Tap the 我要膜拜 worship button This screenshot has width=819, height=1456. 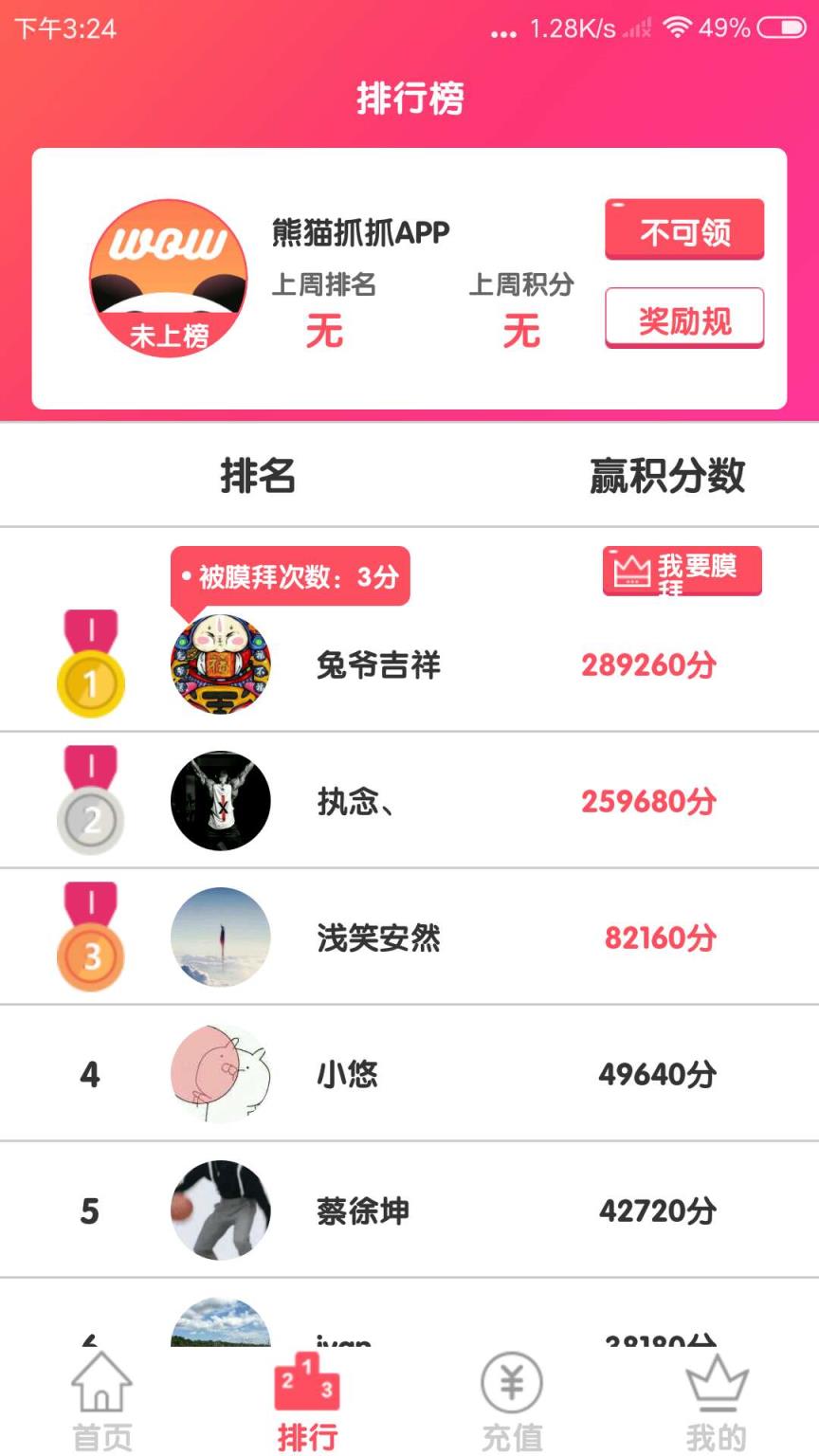[x=682, y=573]
